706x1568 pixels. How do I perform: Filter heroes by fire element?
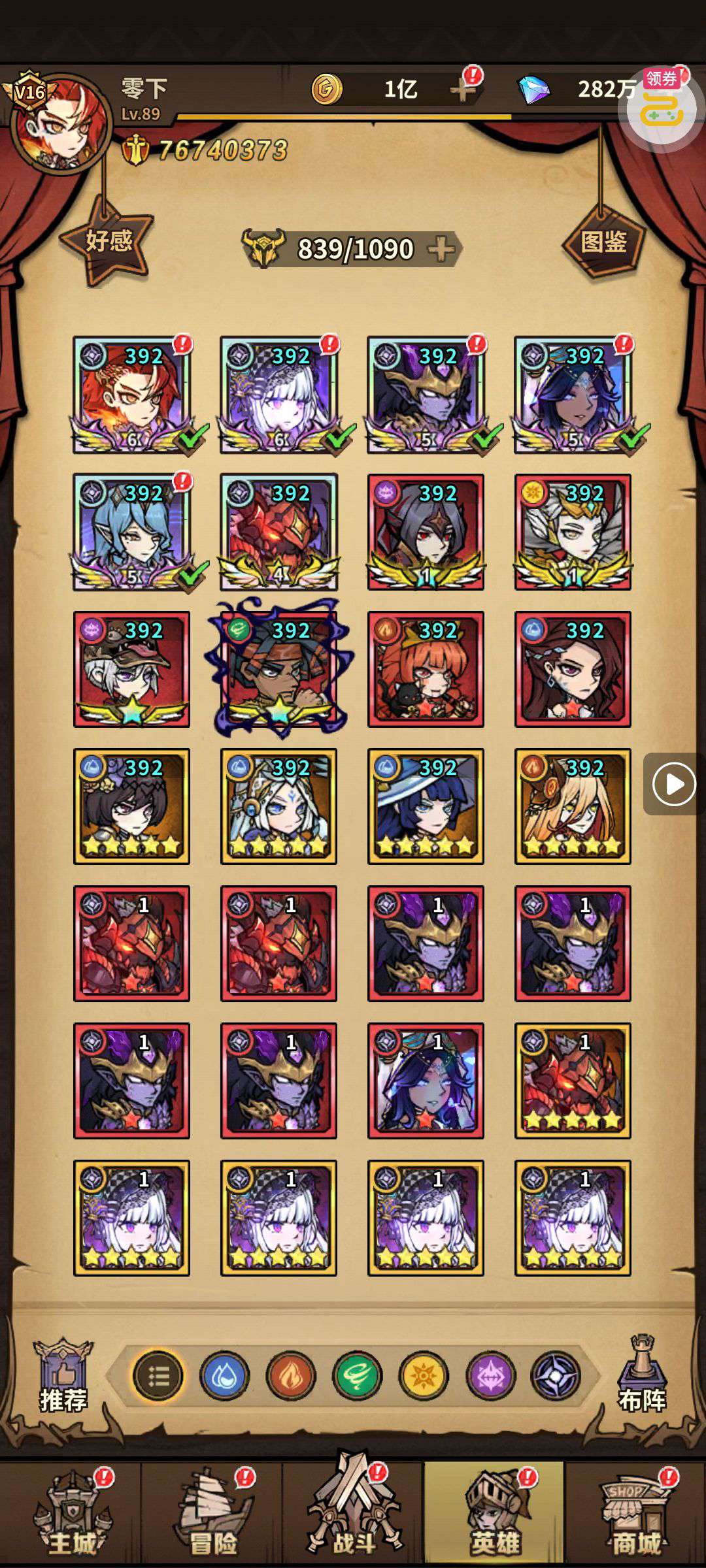point(291,1377)
